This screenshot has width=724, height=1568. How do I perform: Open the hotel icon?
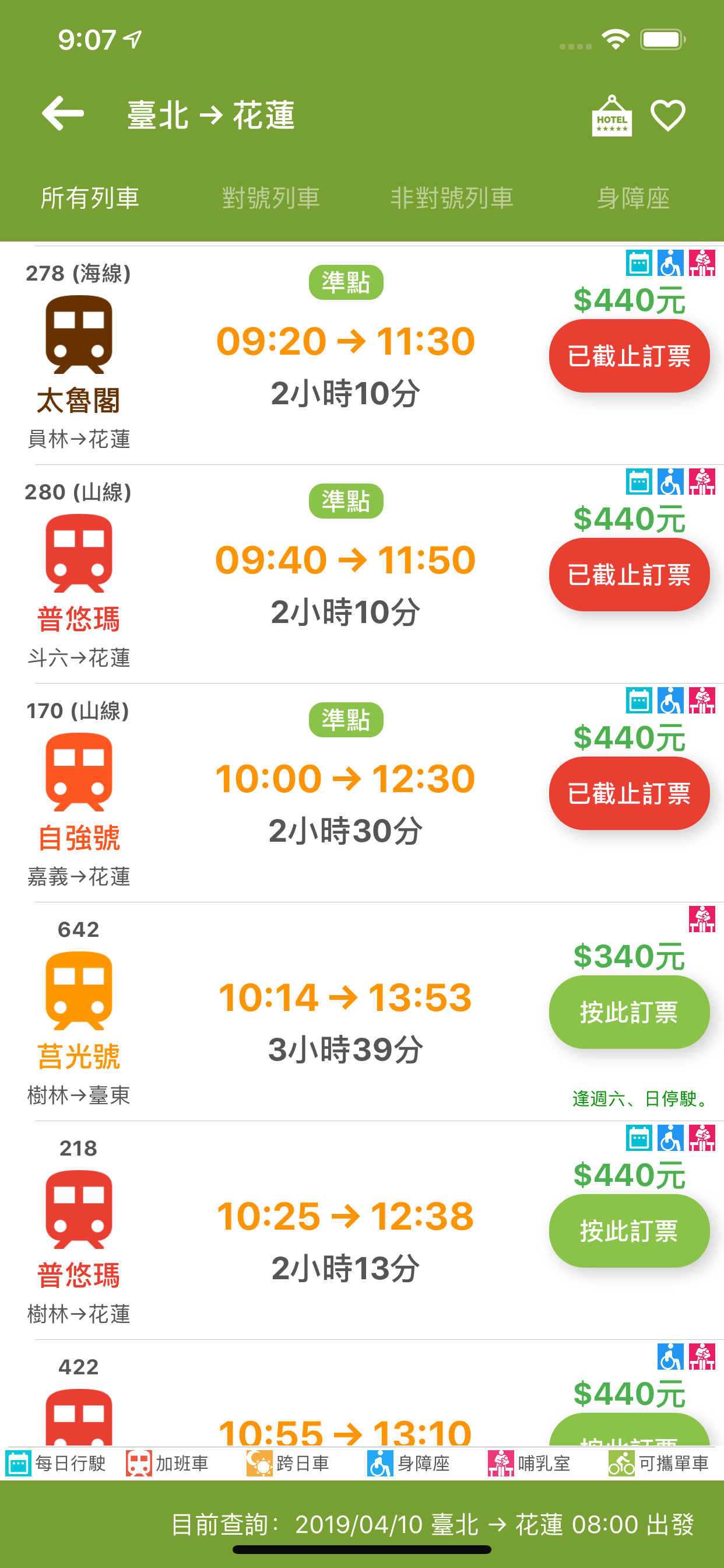tap(611, 115)
